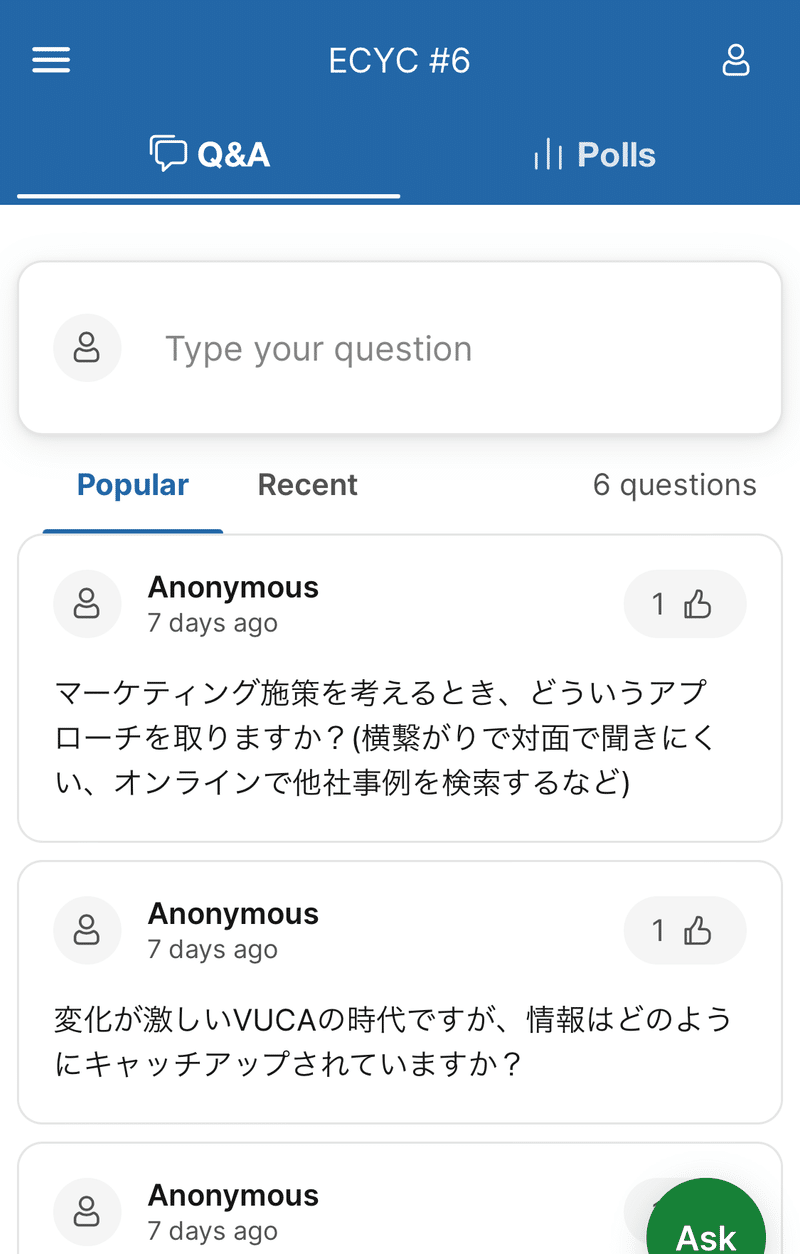This screenshot has width=800, height=1254.
Task: Click the avatar icon inside the question input
Action: tap(87, 348)
